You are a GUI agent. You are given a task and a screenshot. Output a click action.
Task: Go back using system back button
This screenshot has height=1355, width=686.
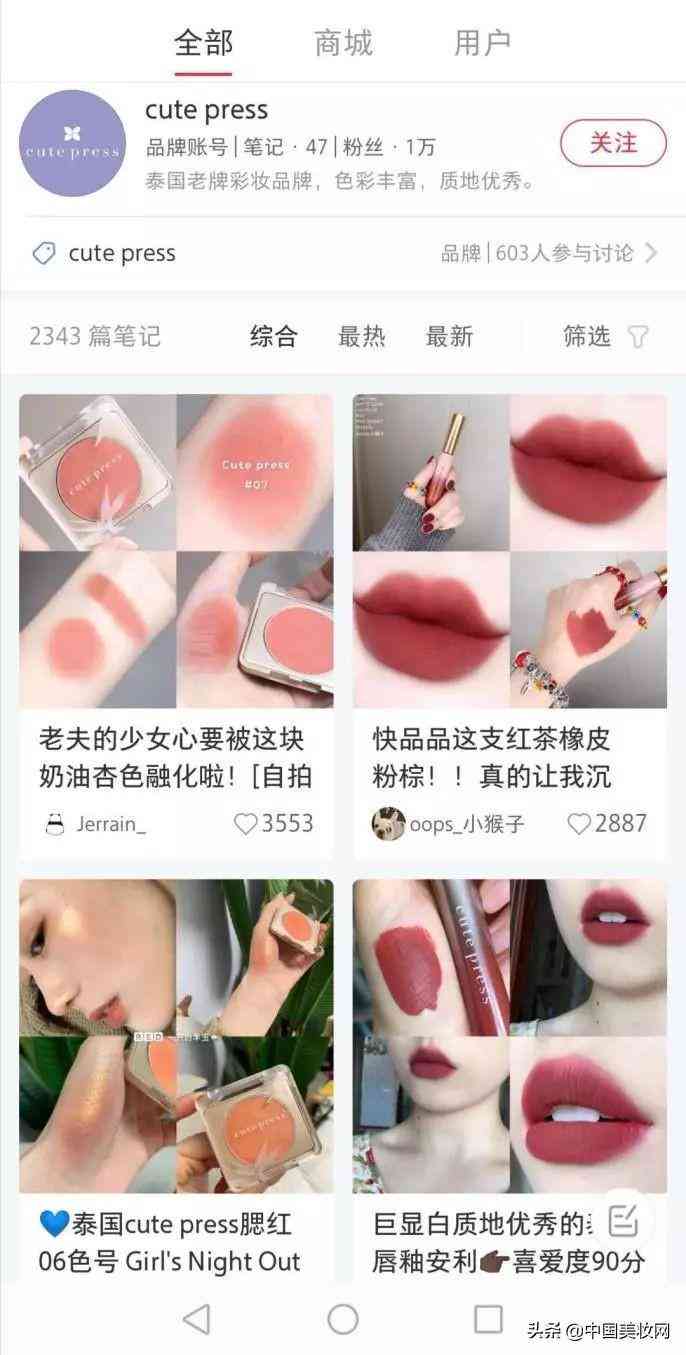[x=197, y=1319]
